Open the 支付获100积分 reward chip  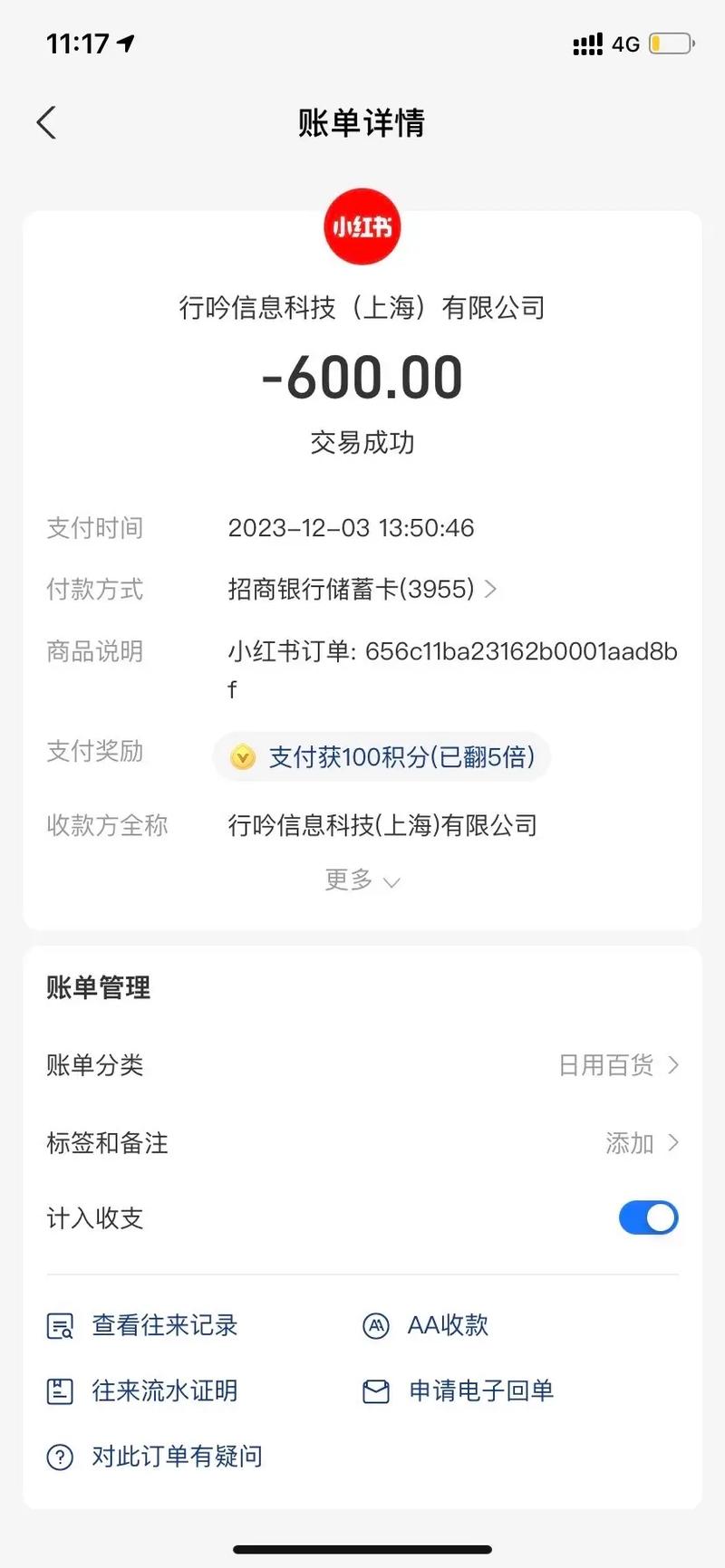[x=382, y=756]
